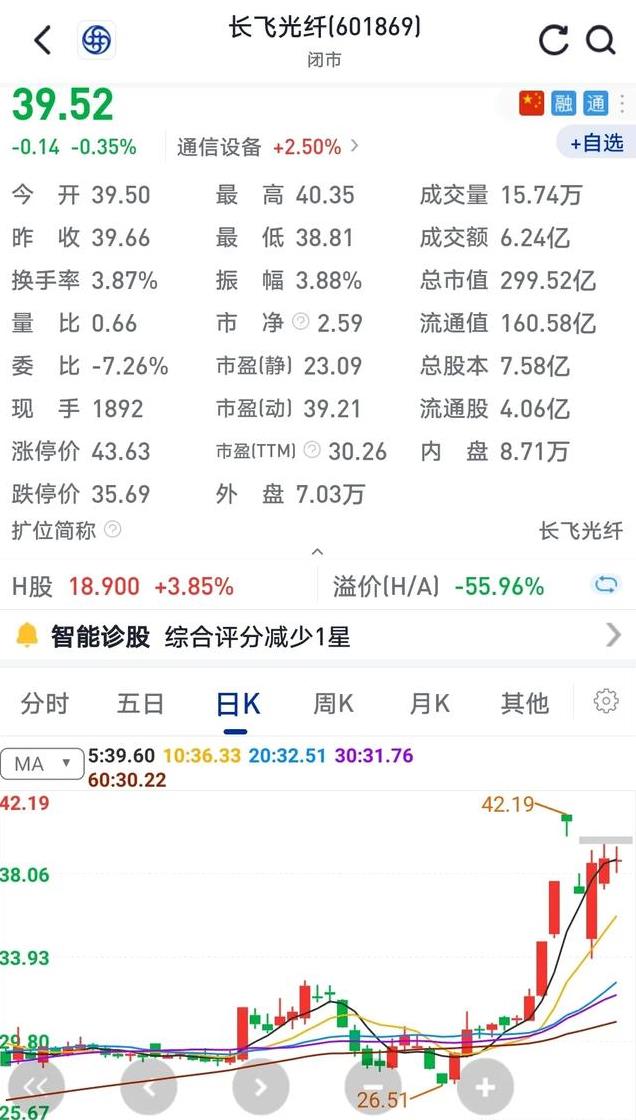
Task: Tap the more options dots icon
Action: [x=623, y=104]
